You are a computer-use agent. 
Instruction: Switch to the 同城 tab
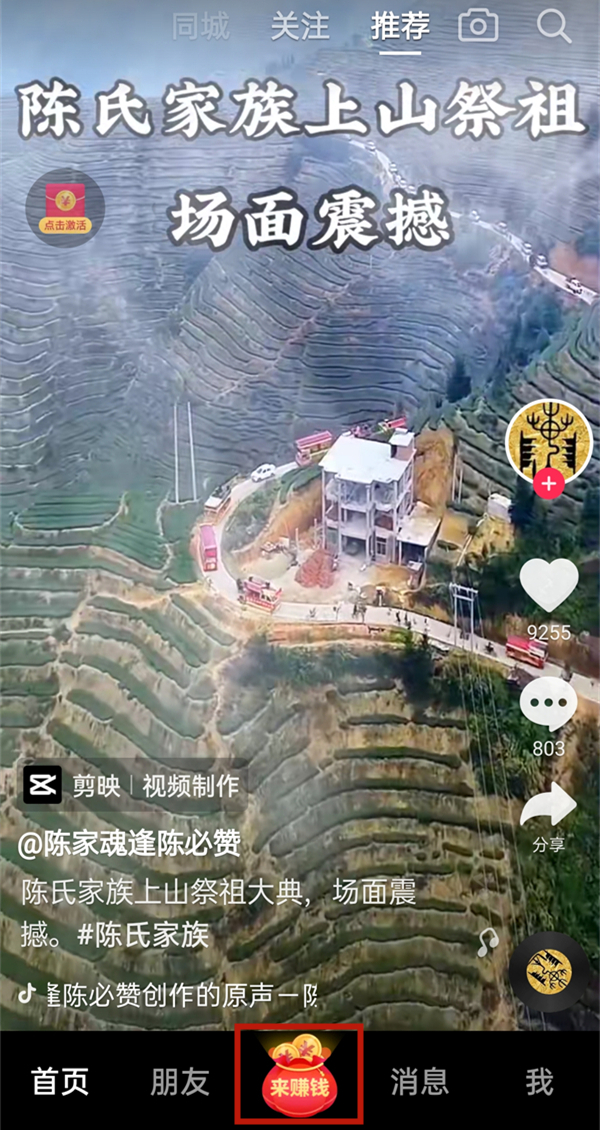click(x=200, y=27)
